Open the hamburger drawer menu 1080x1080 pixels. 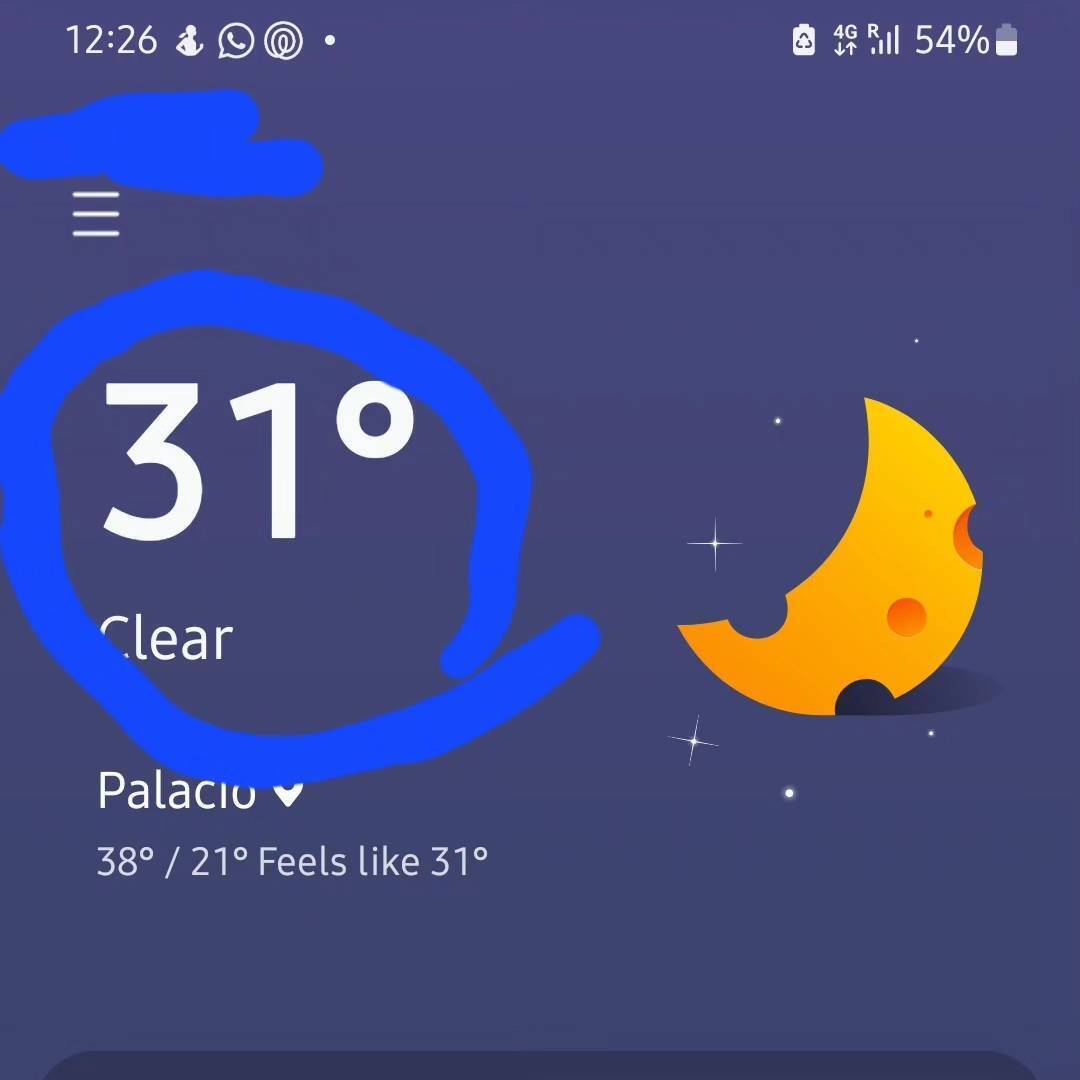96,214
